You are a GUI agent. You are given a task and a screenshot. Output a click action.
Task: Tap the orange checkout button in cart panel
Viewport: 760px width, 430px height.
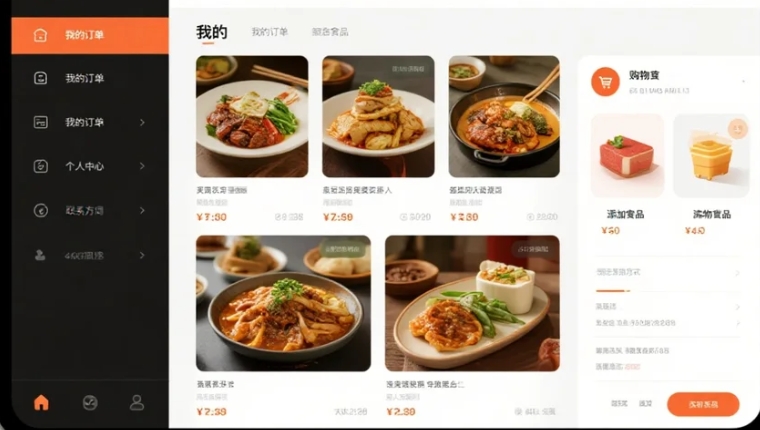click(x=703, y=404)
